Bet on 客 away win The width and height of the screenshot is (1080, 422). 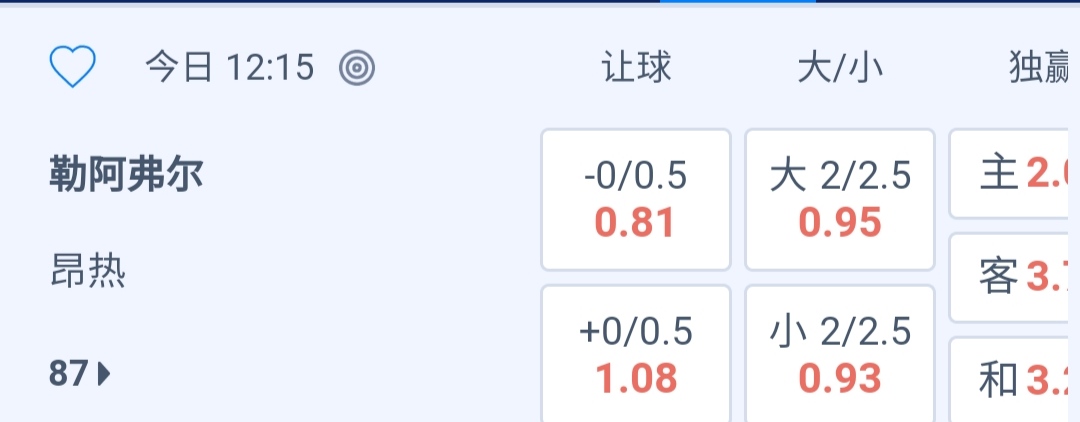(1012, 277)
